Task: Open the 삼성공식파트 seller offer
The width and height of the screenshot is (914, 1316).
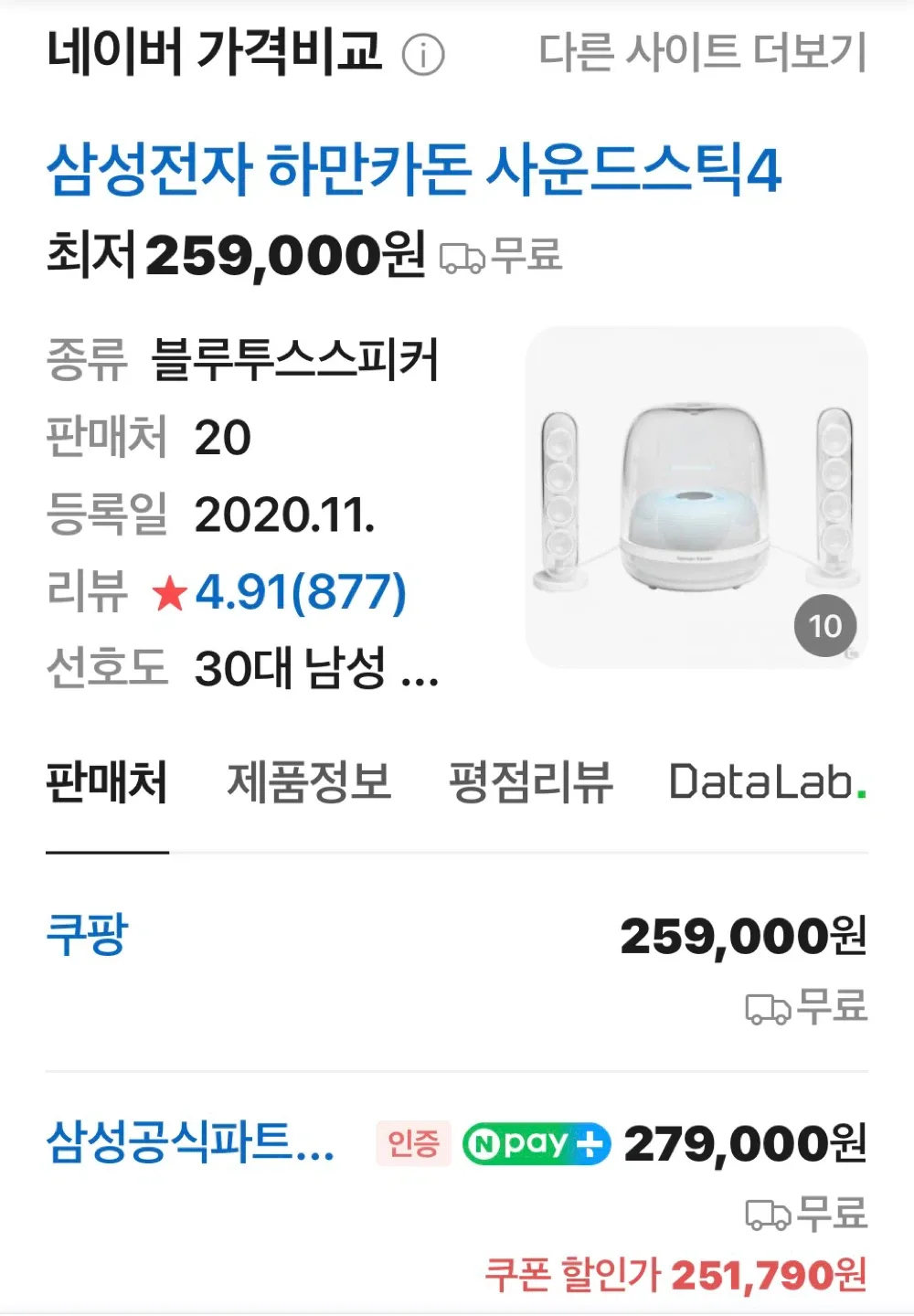Action: (190, 1142)
